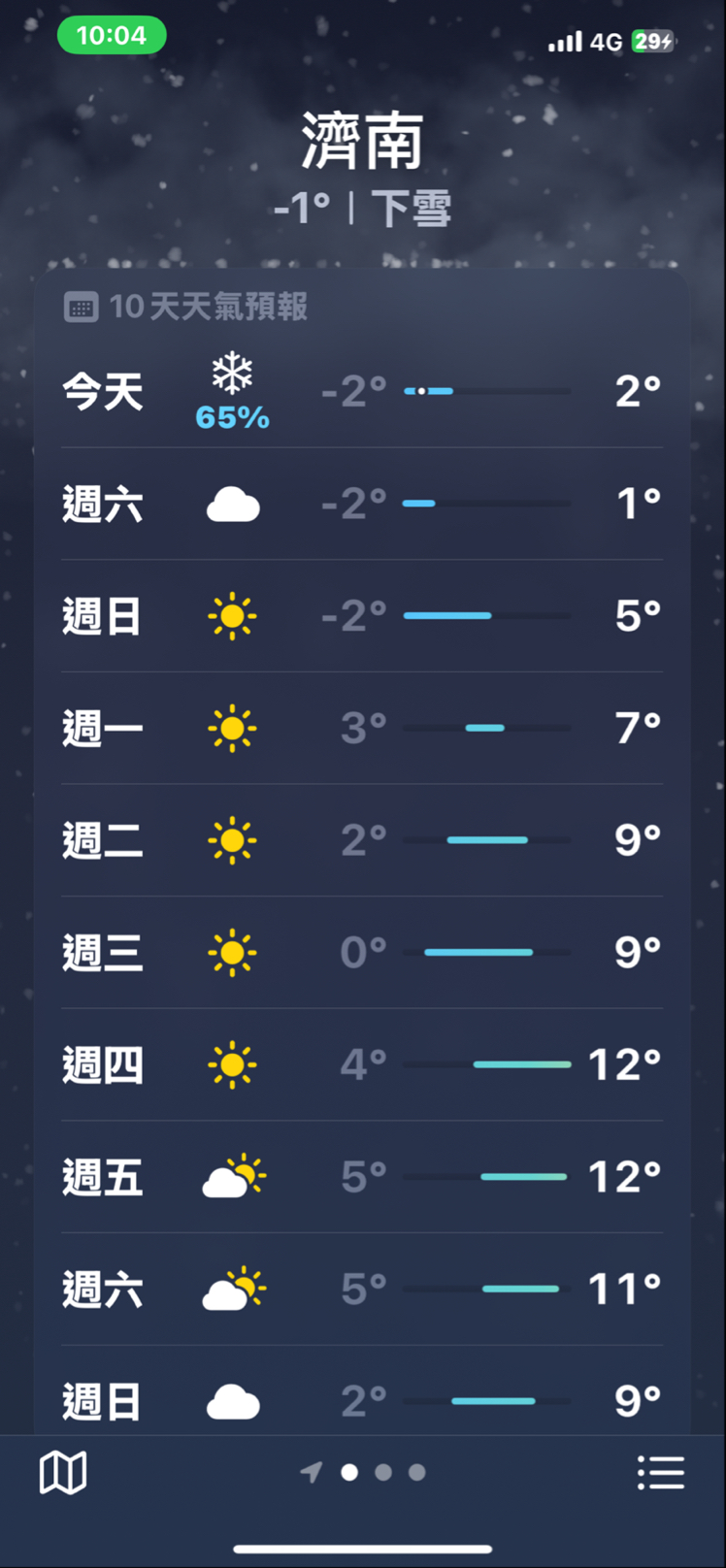Select the 週四 forecast row

pos(361,1065)
